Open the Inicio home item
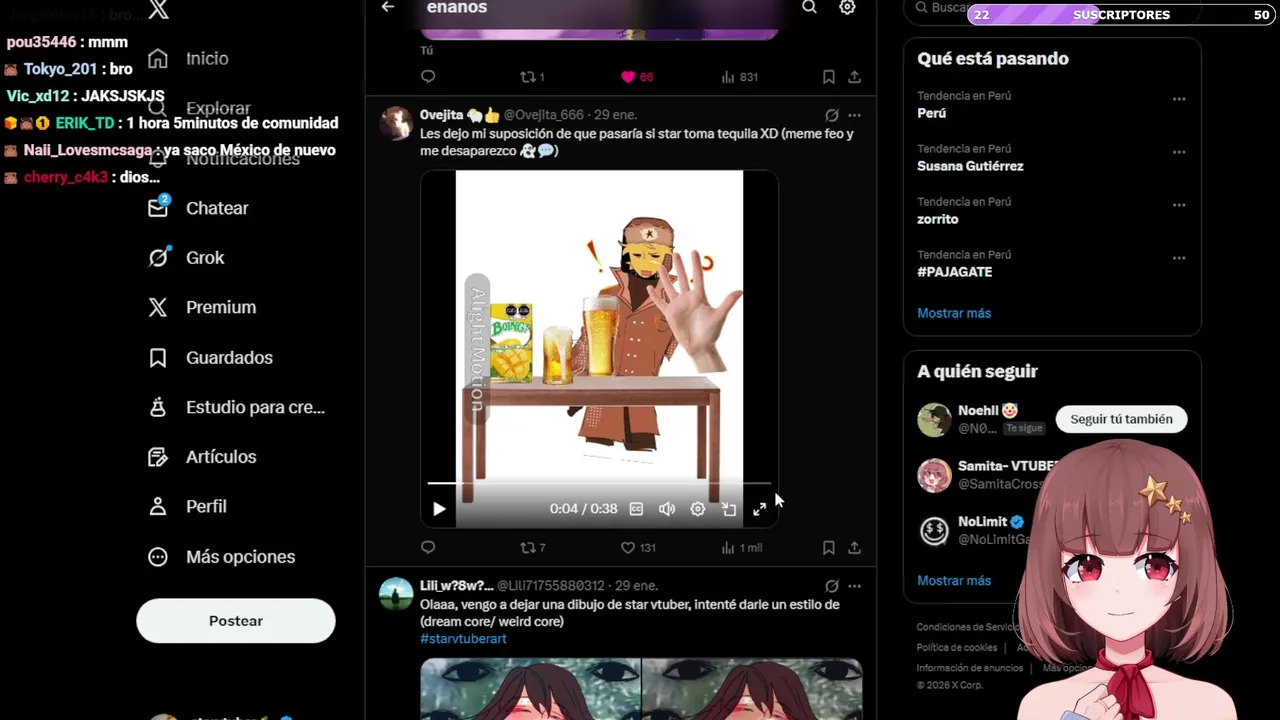This screenshot has height=720, width=1280. point(206,59)
